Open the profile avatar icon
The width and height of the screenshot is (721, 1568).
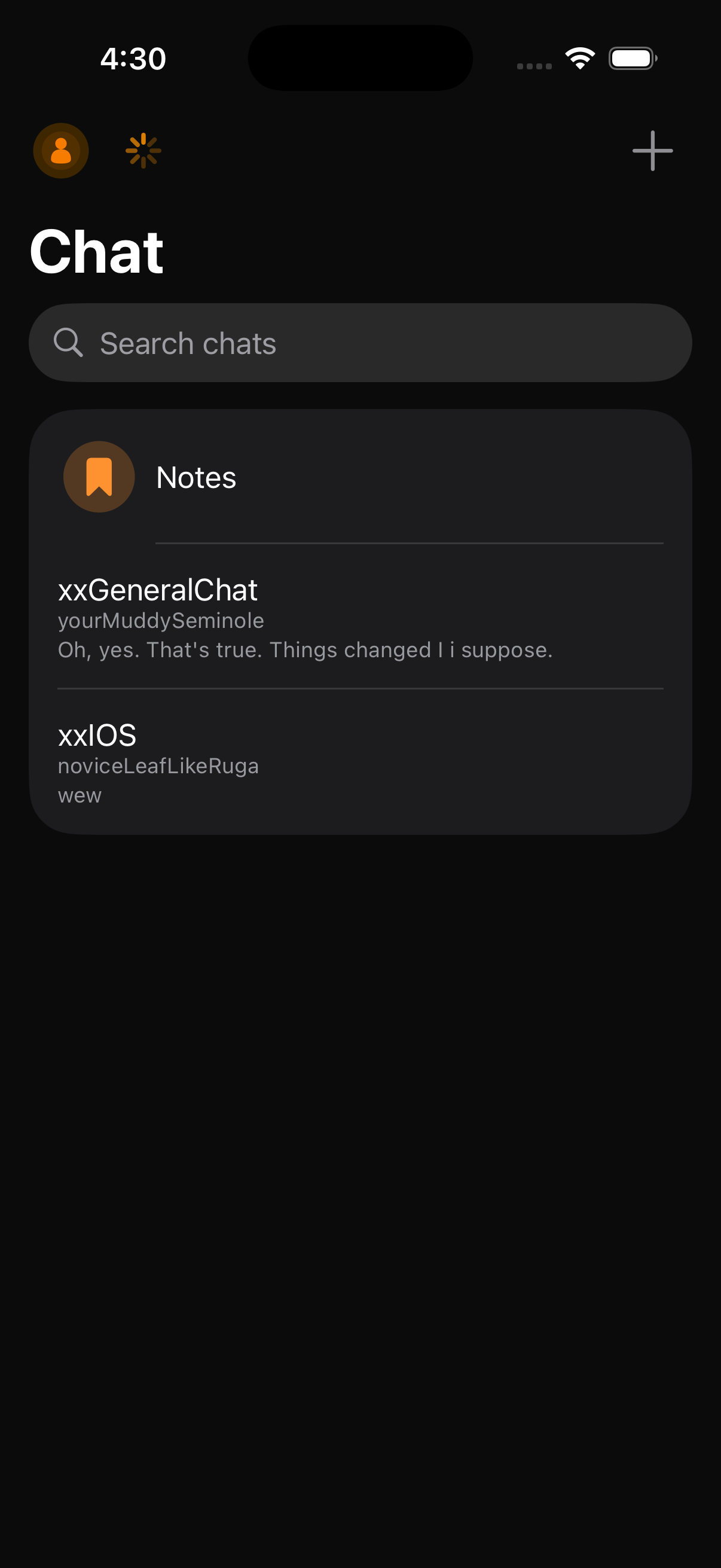pos(61,150)
